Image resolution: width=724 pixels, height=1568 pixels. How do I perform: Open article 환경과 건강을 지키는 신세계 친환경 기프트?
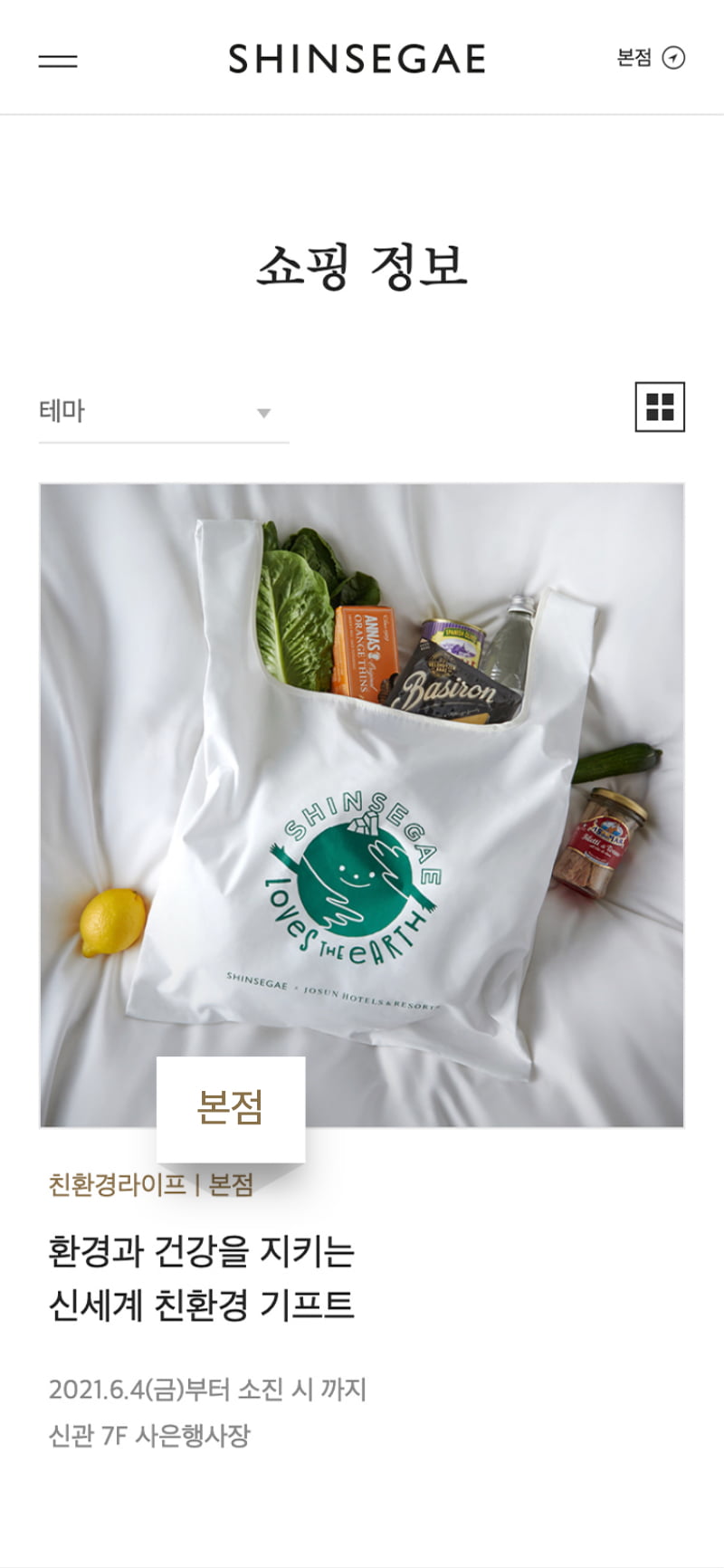pyautogui.click(x=201, y=1277)
